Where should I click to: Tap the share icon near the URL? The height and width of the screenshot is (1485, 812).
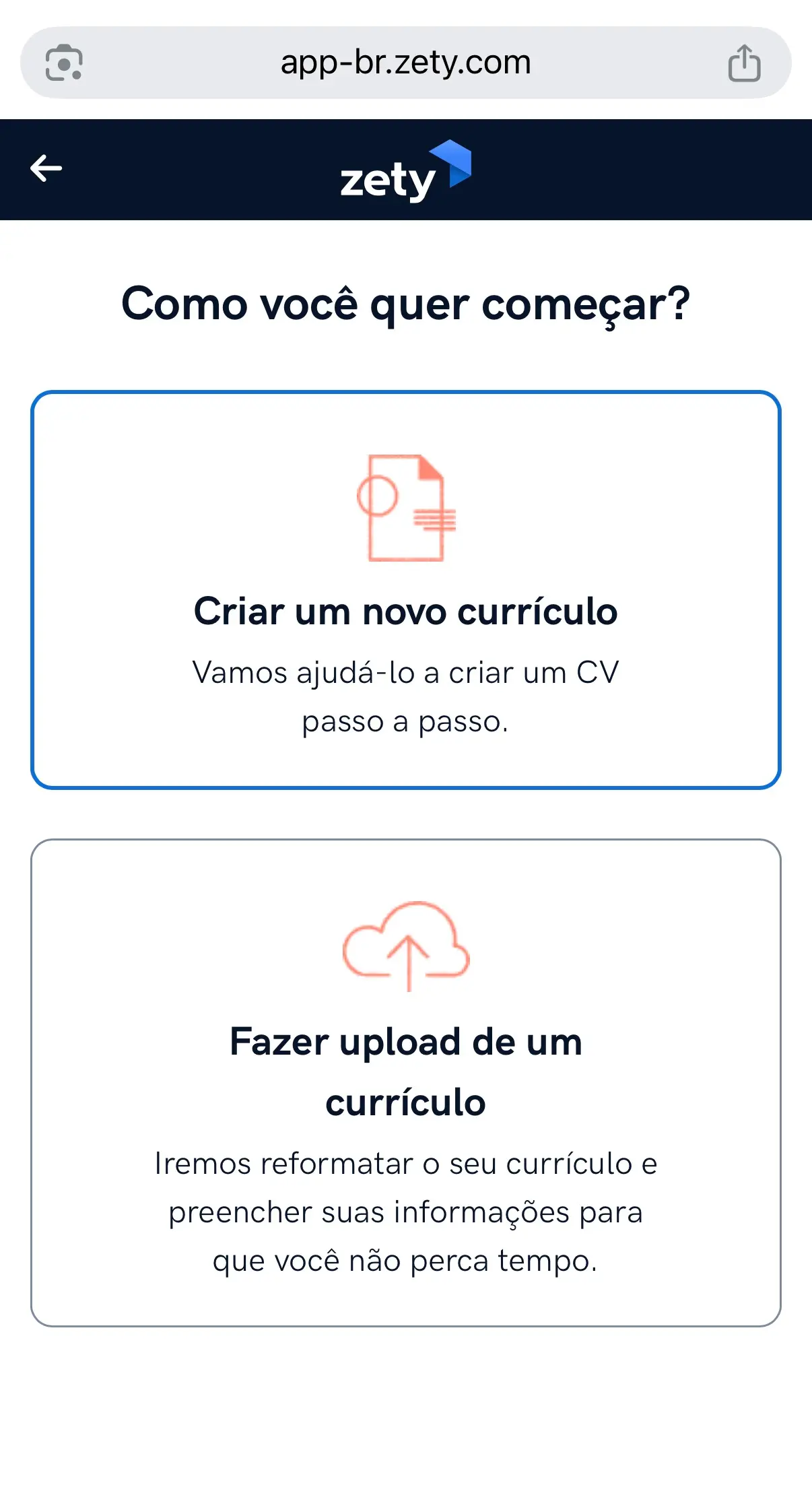point(743,61)
